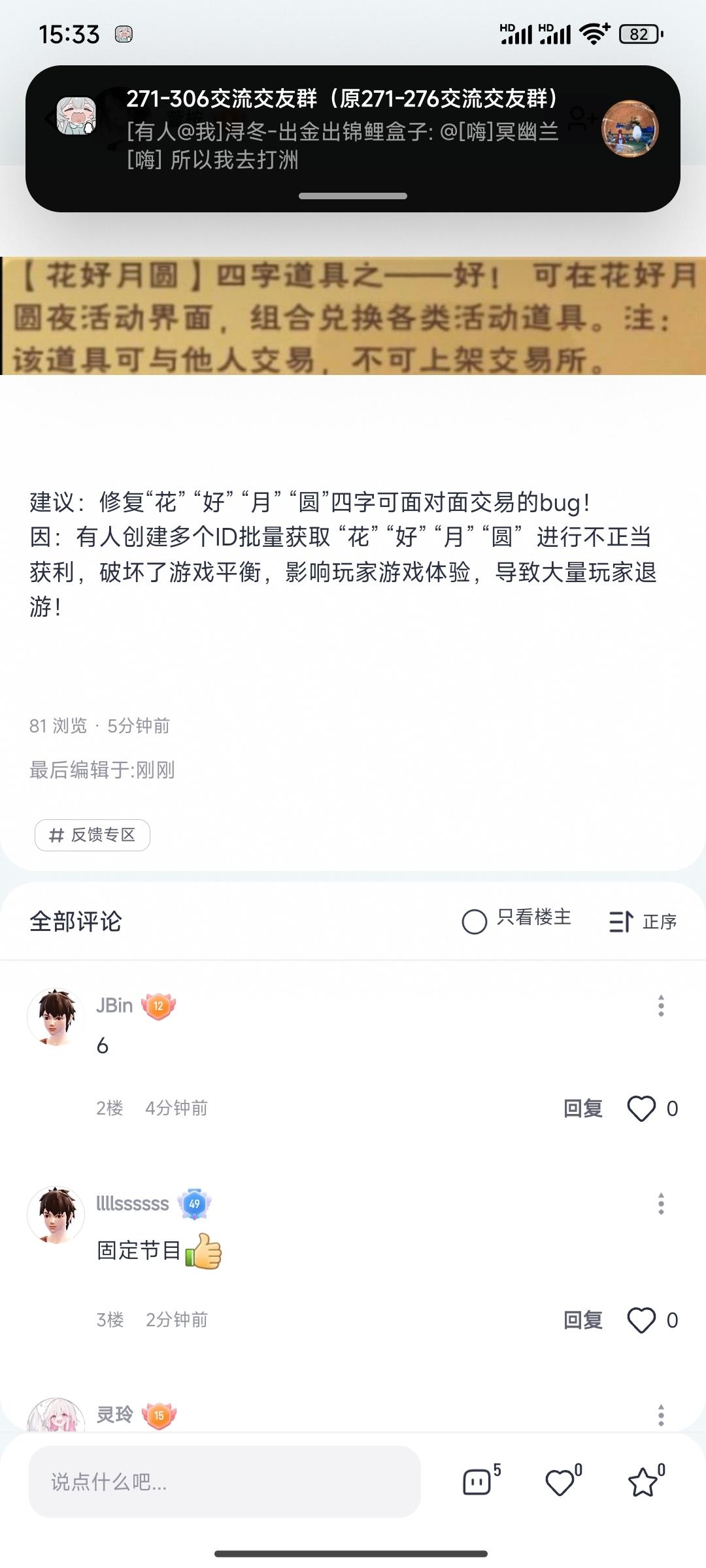706x1568 pixels.
Task: Reply to the 固定节目 comment
Action: 582,1320
